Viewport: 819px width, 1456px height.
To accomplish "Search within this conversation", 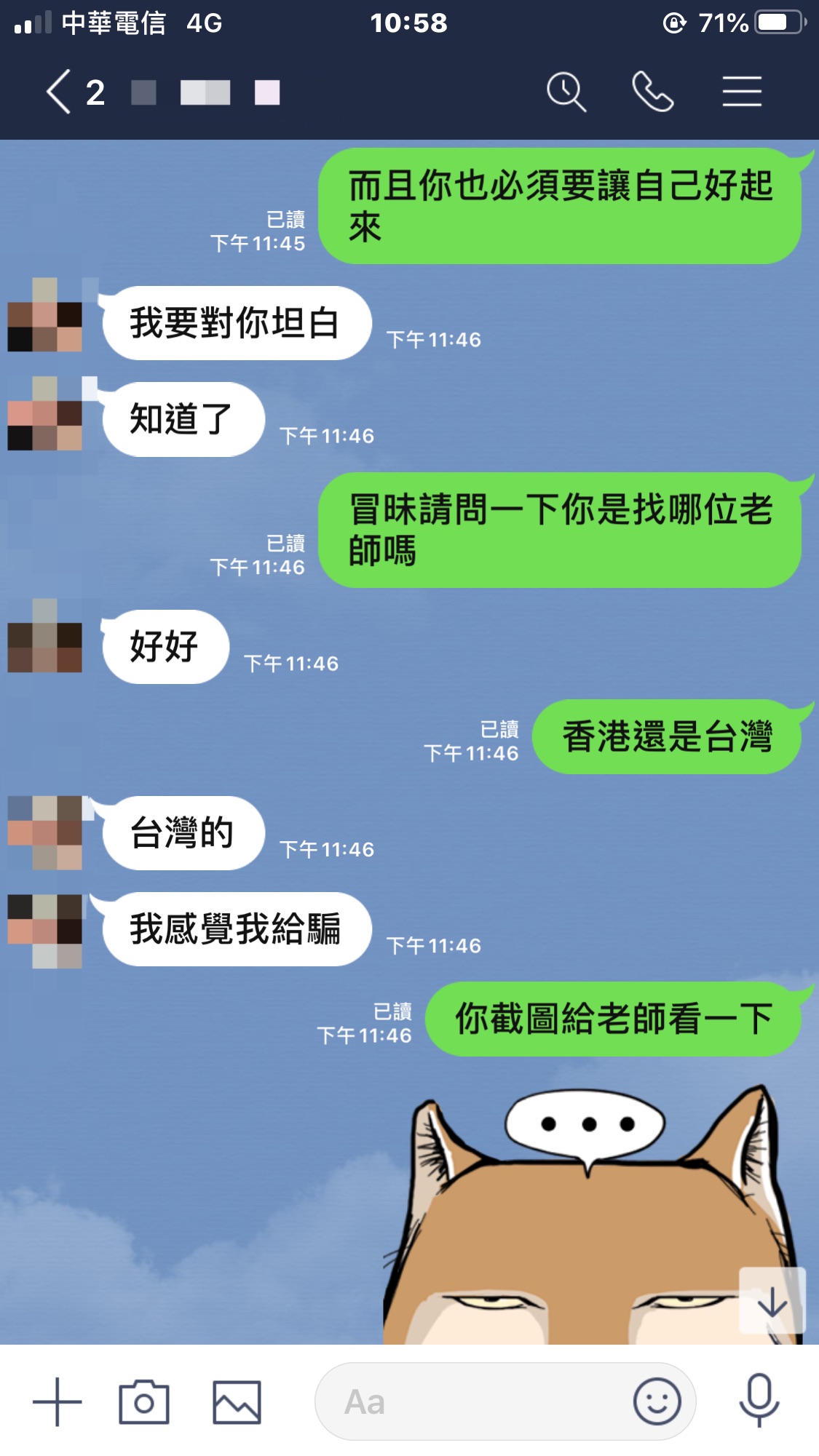I will (x=566, y=92).
